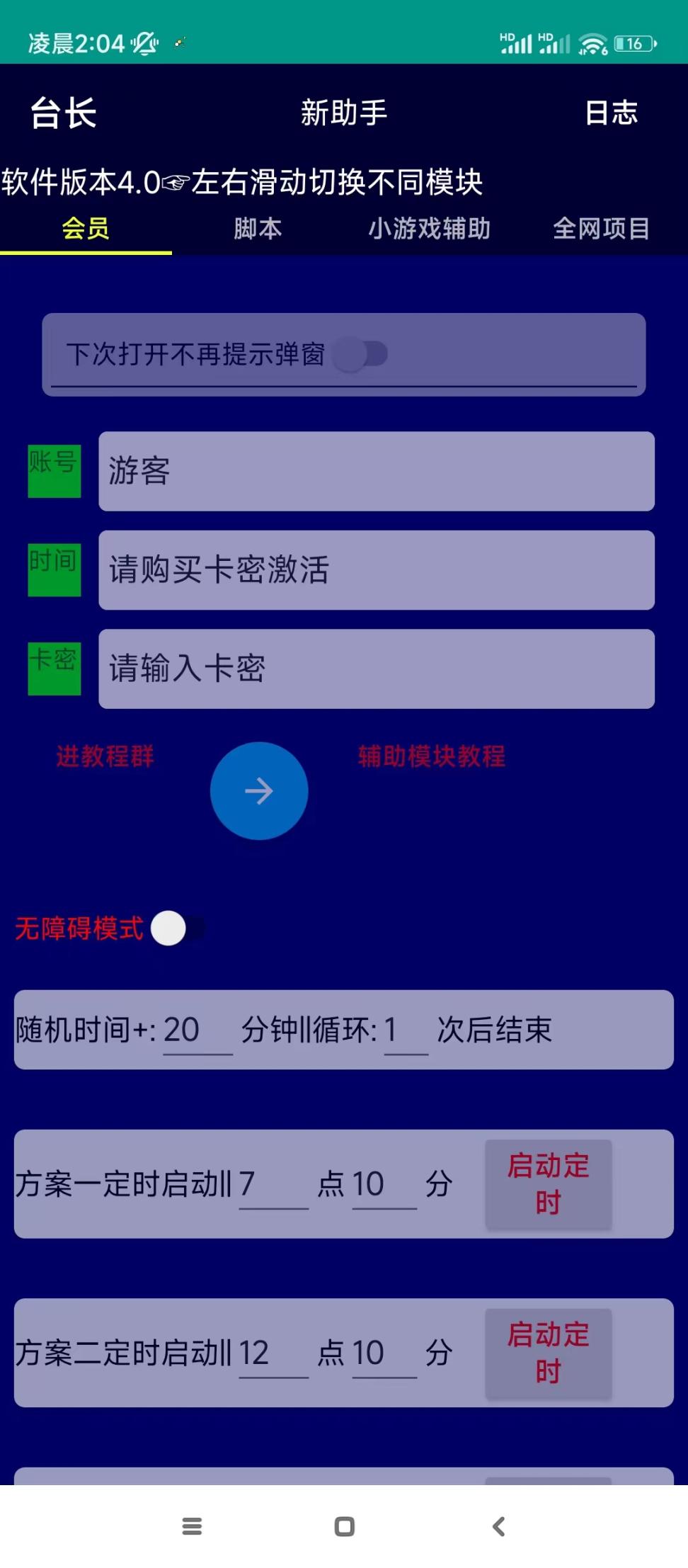688x1568 pixels.
Task: Edit the 方案二 hour field showing 12
Action: pos(273,1353)
